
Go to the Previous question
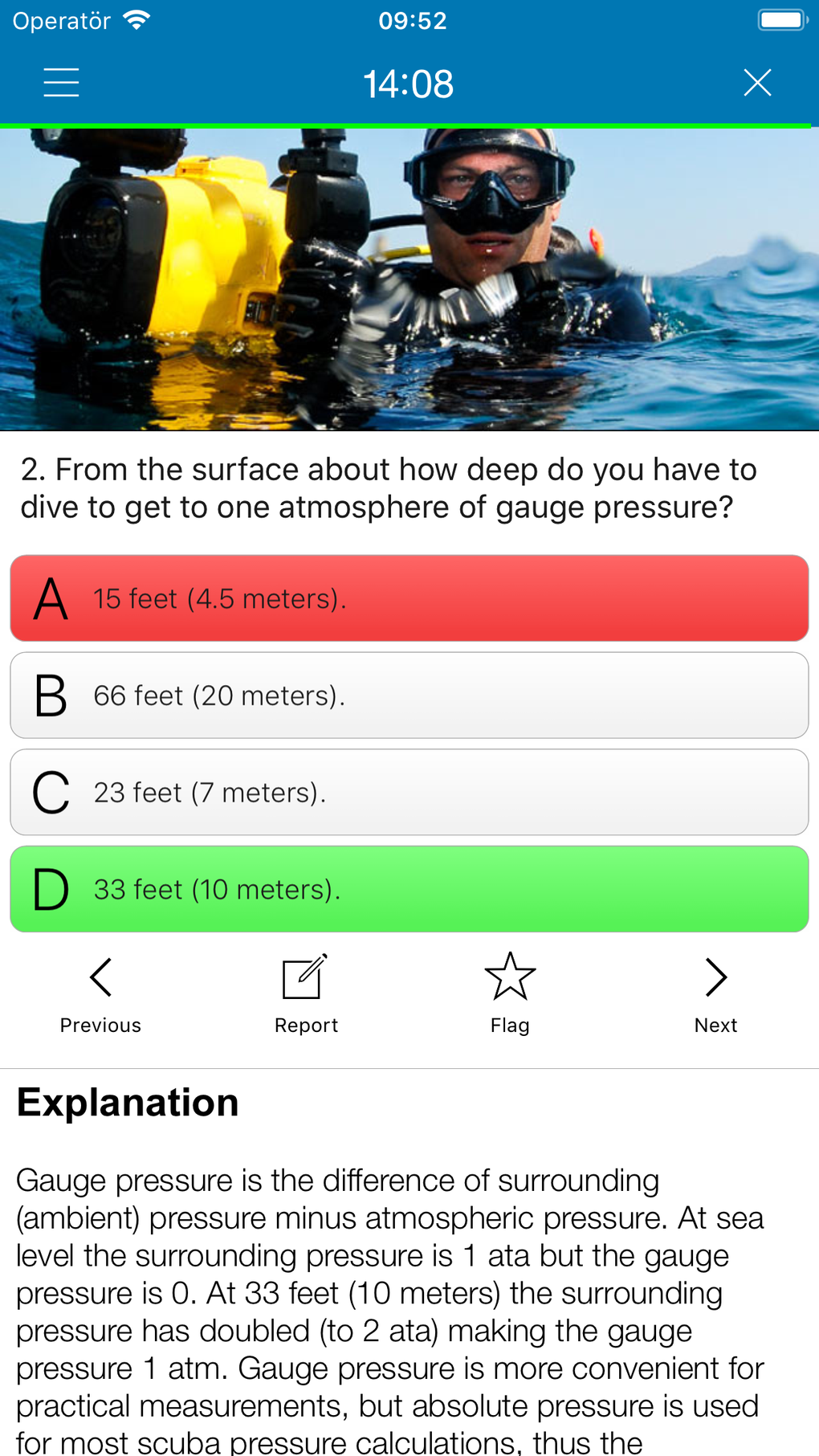coord(100,994)
